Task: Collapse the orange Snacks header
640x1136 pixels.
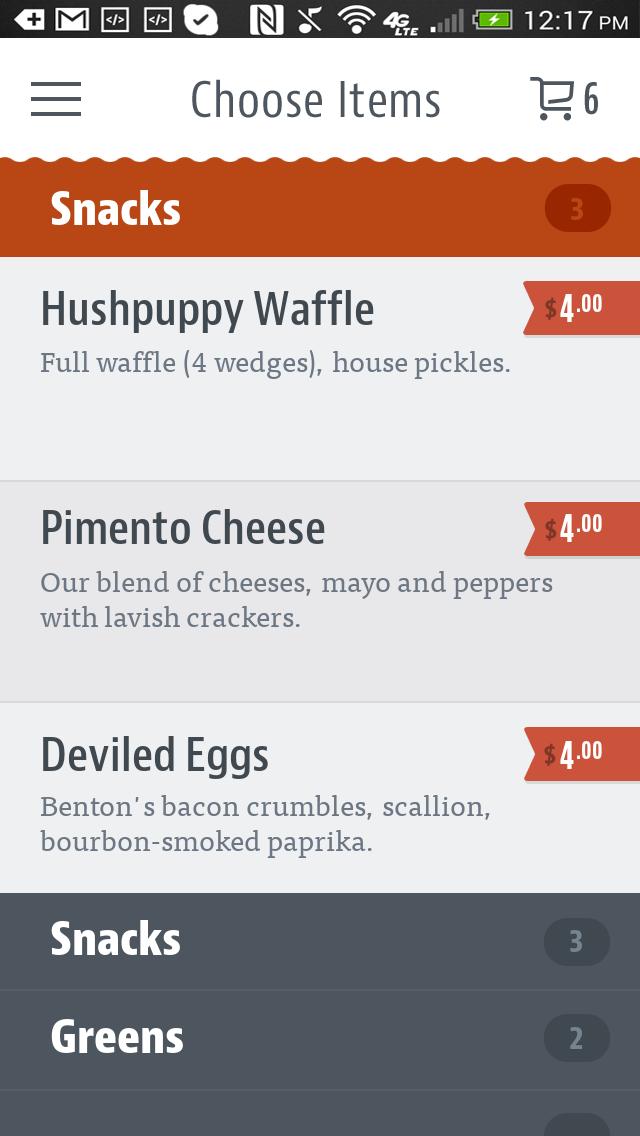Action: click(320, 209)
